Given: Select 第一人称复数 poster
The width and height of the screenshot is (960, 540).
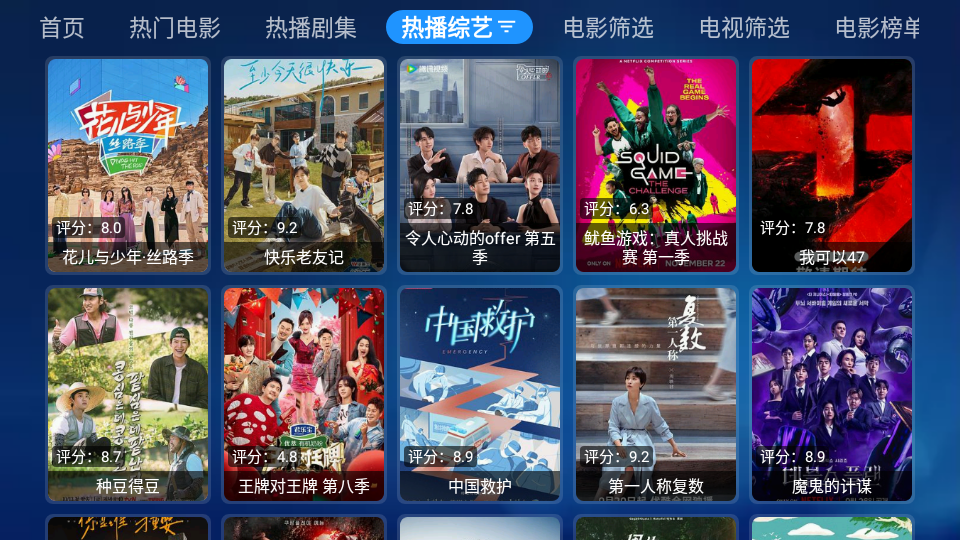Looking at the screenshot, I should 656,394.
